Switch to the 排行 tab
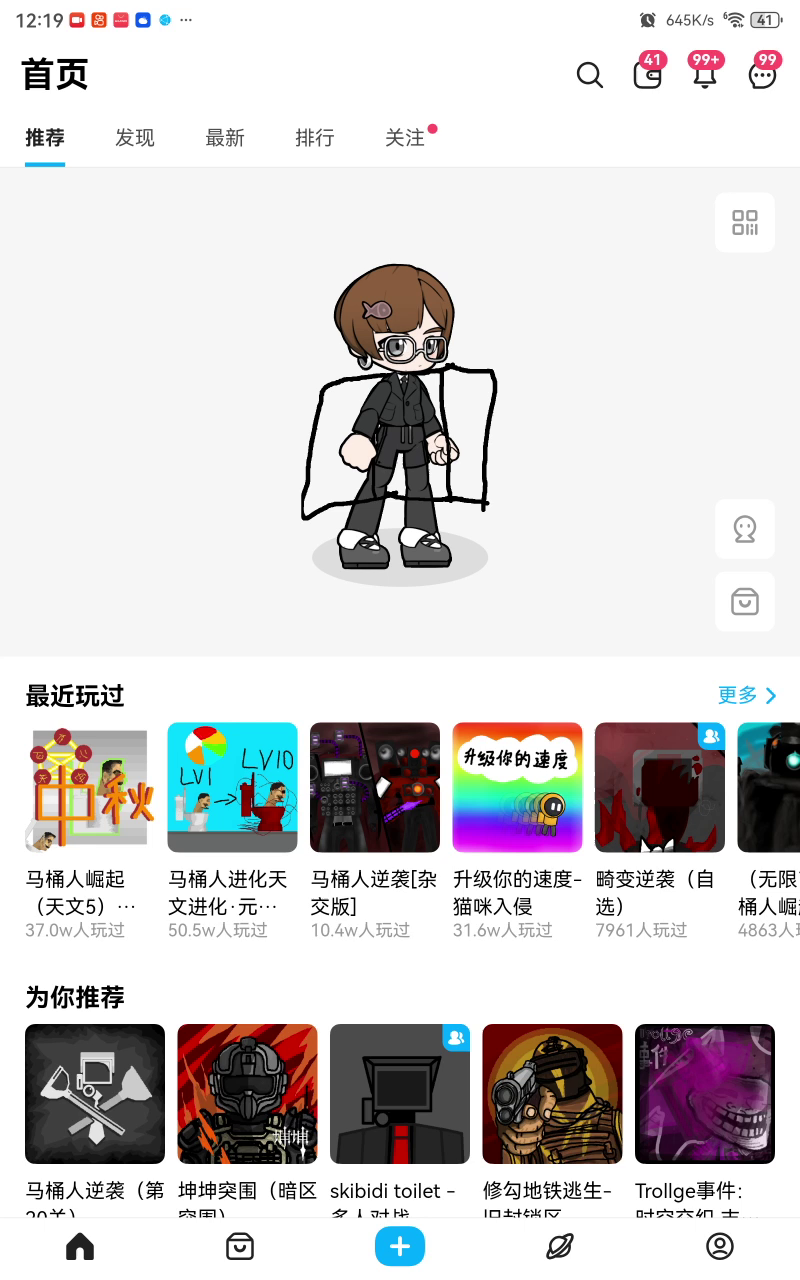This screenshot has width=800, height=1280. [x=315, y=138]
